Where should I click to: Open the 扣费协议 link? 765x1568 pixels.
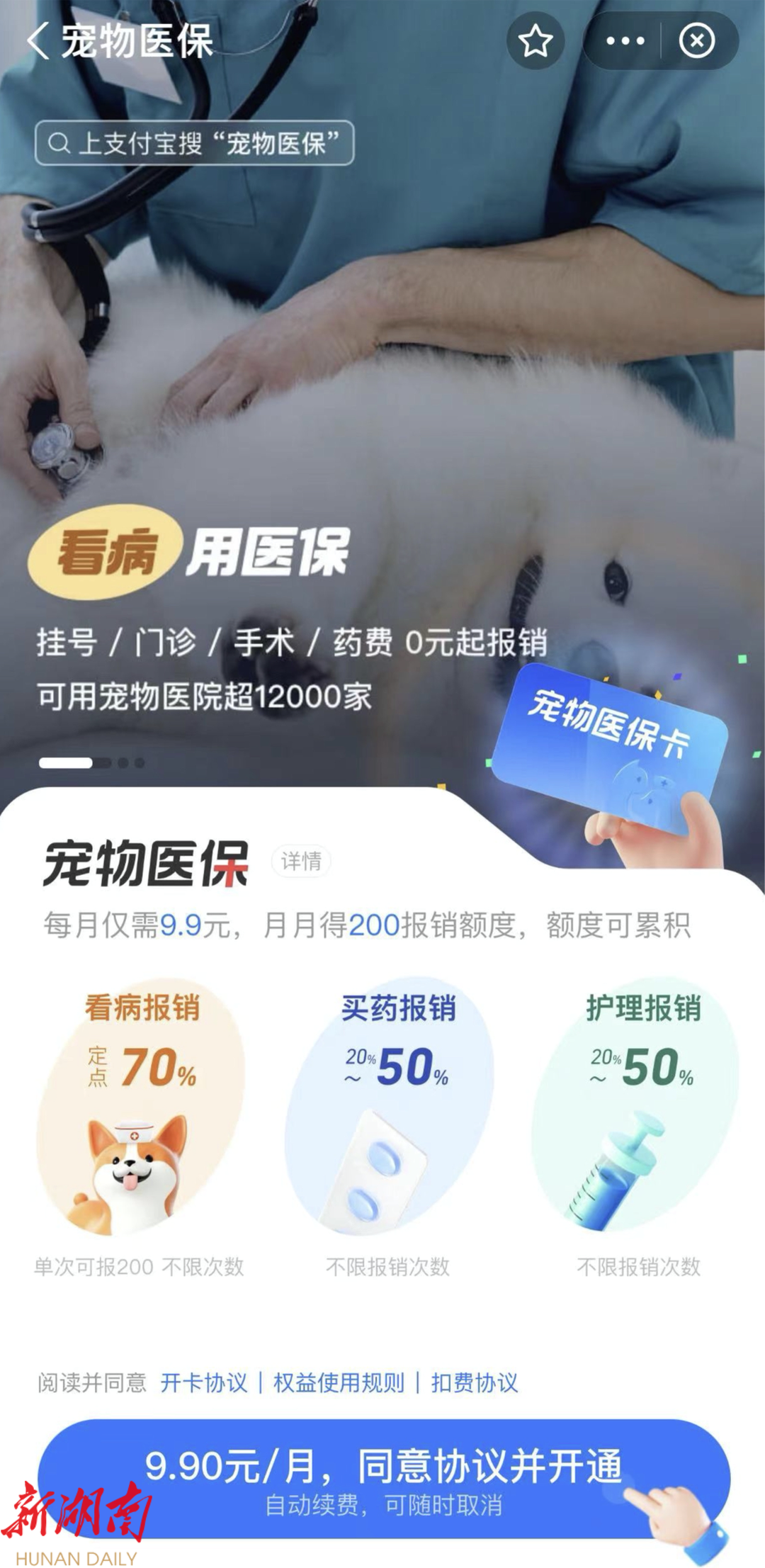point(475,1382)
